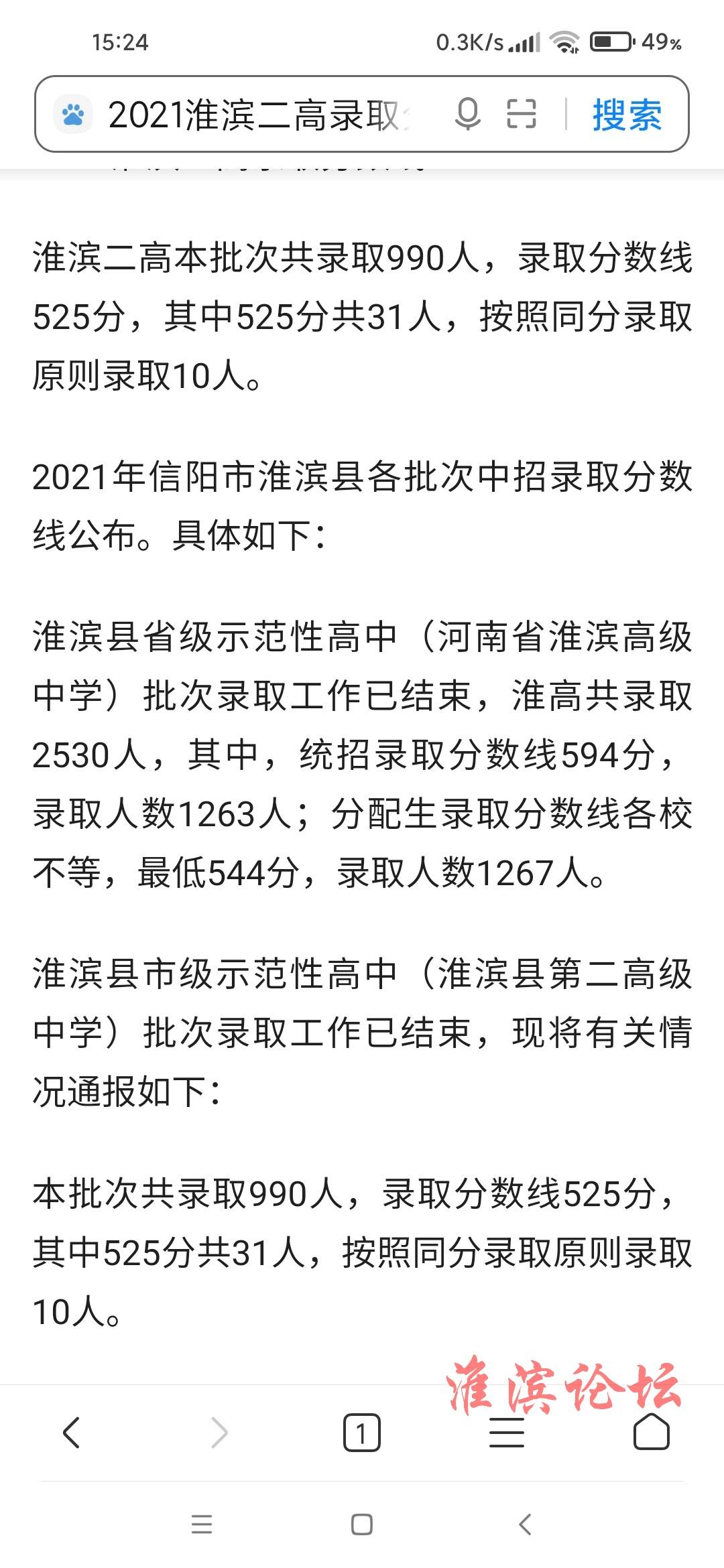Image resolution: width=724 pixels, height=1568 pixels.
Task: Tap the blue 搜索 button
Action: 627,115
